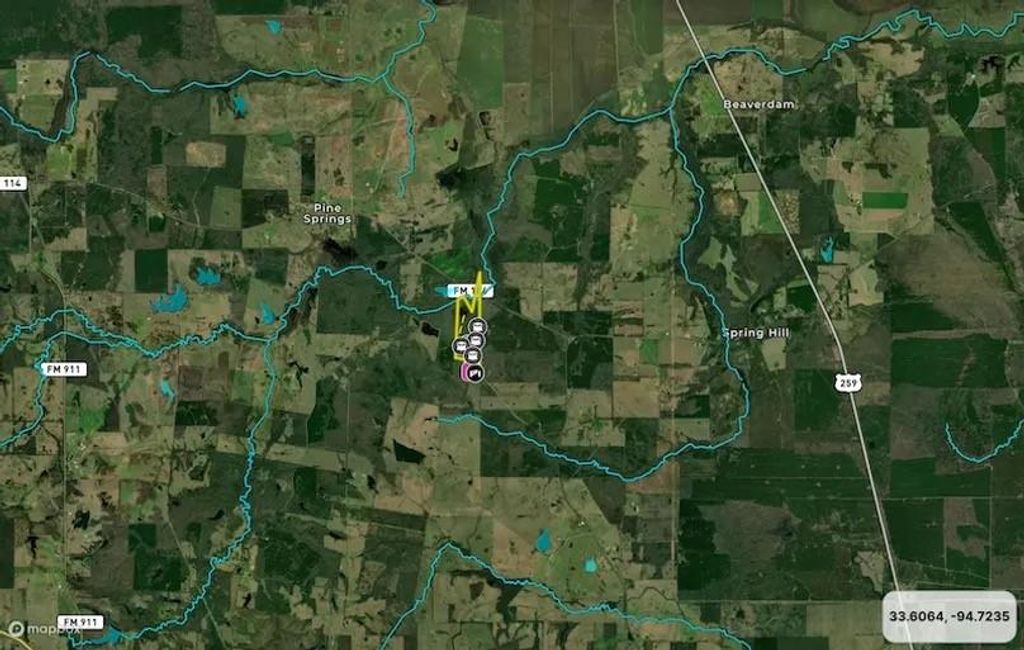The width and height of the screenshot is (1024, 650).
Task: Tap the westernmost marker in the cluster
Action: click(460, 346)
